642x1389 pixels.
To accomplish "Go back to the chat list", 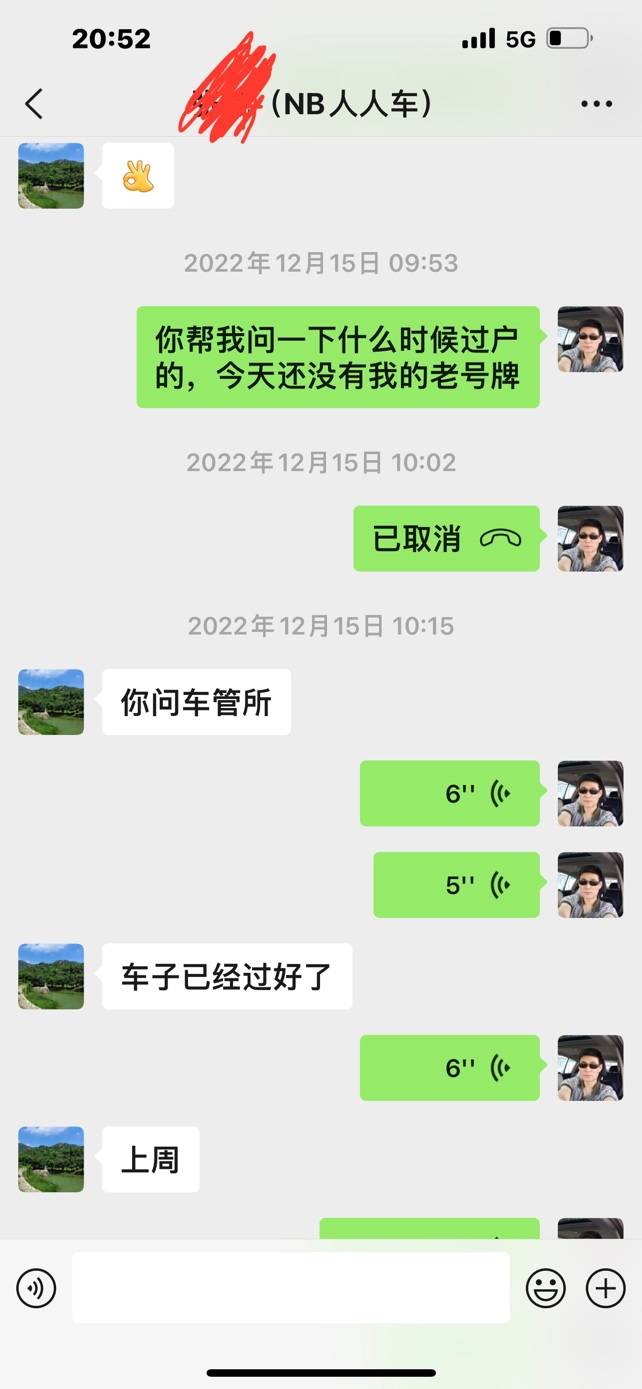I will tap(34, 104).
